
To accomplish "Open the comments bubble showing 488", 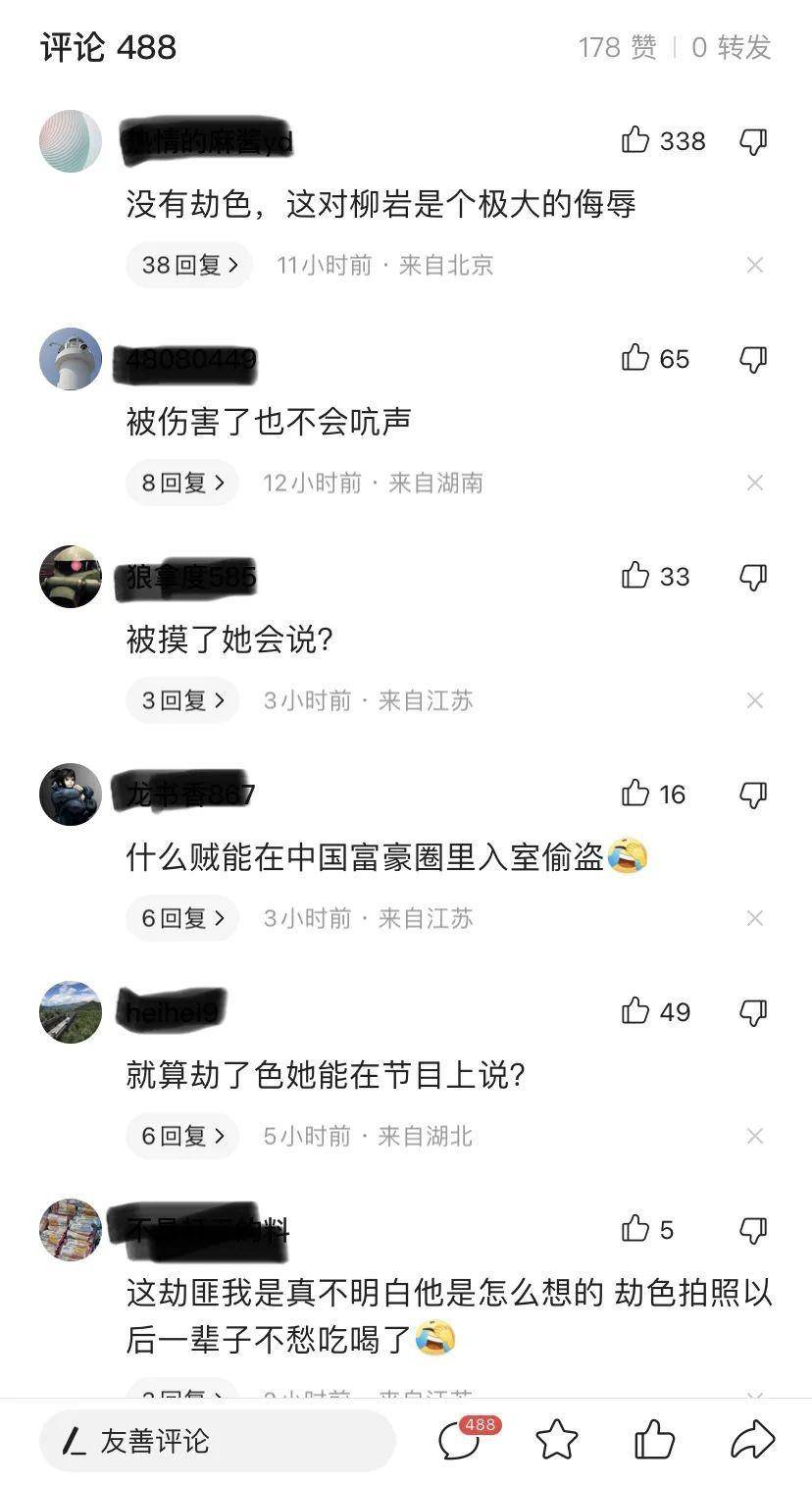I will (459, 1441).
